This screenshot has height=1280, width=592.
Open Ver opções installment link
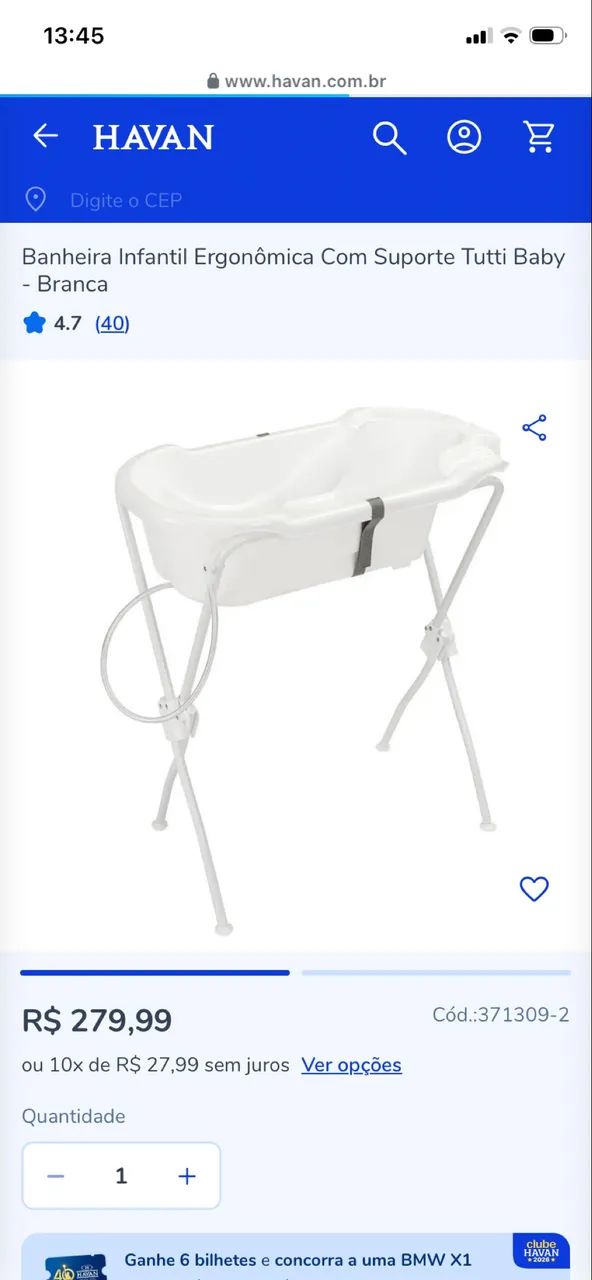click(x=351, y=1065)
